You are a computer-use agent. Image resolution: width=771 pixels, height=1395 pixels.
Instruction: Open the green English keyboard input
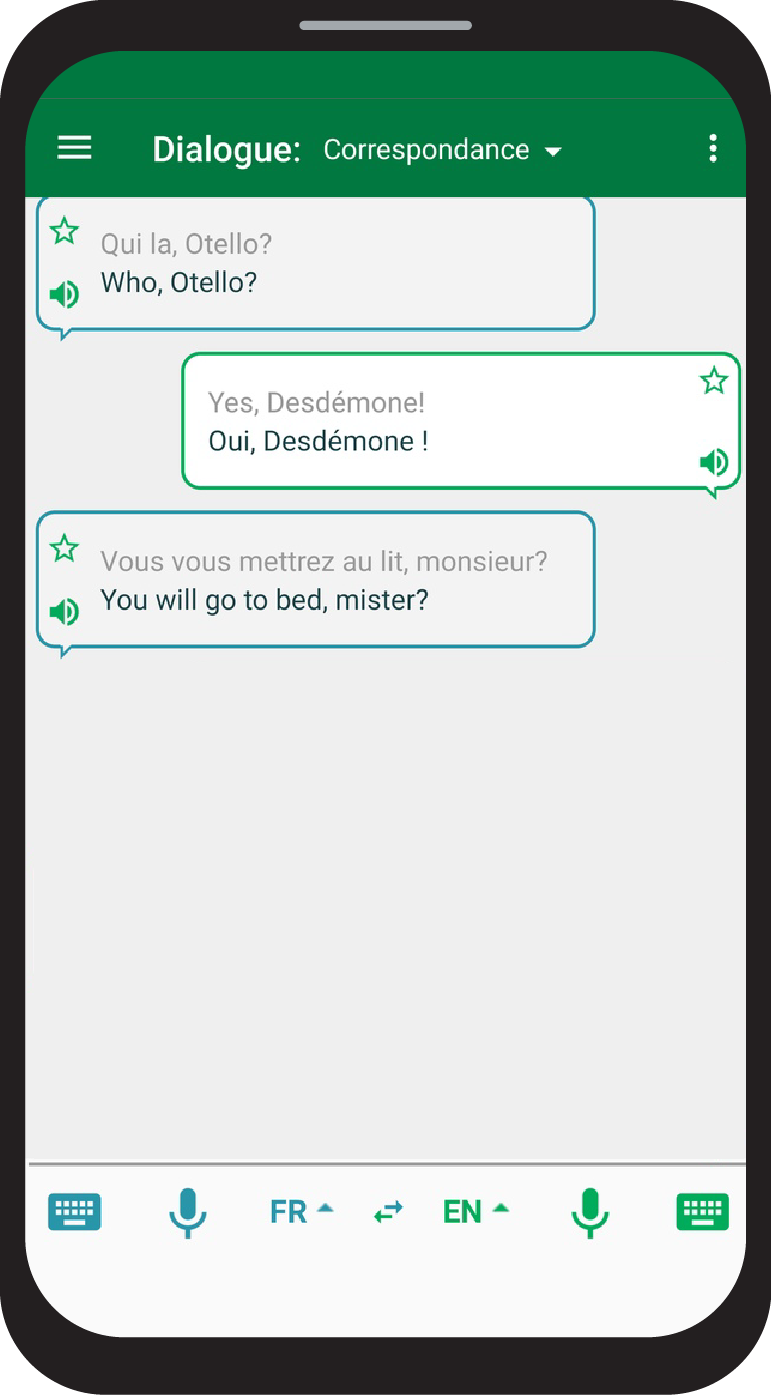[702, 1212]
